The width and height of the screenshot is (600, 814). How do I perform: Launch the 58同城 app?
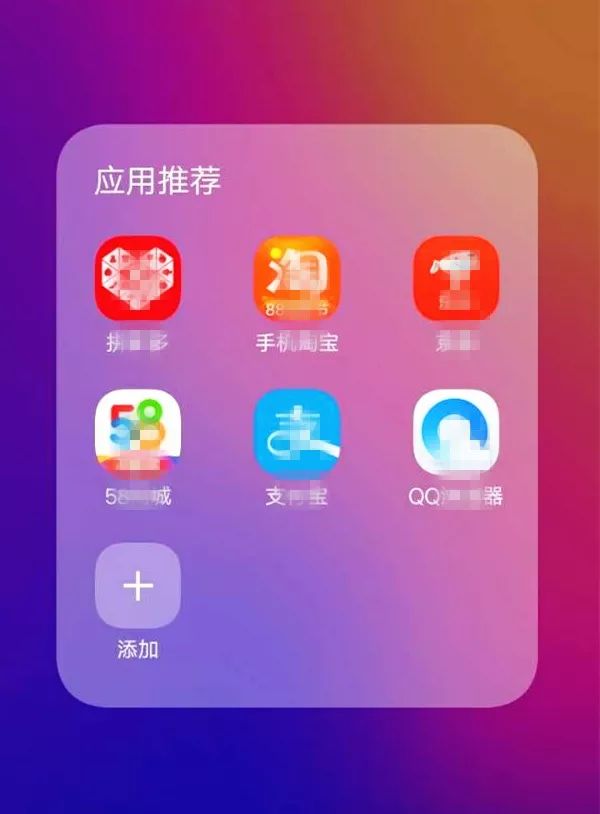pos(137,431)
